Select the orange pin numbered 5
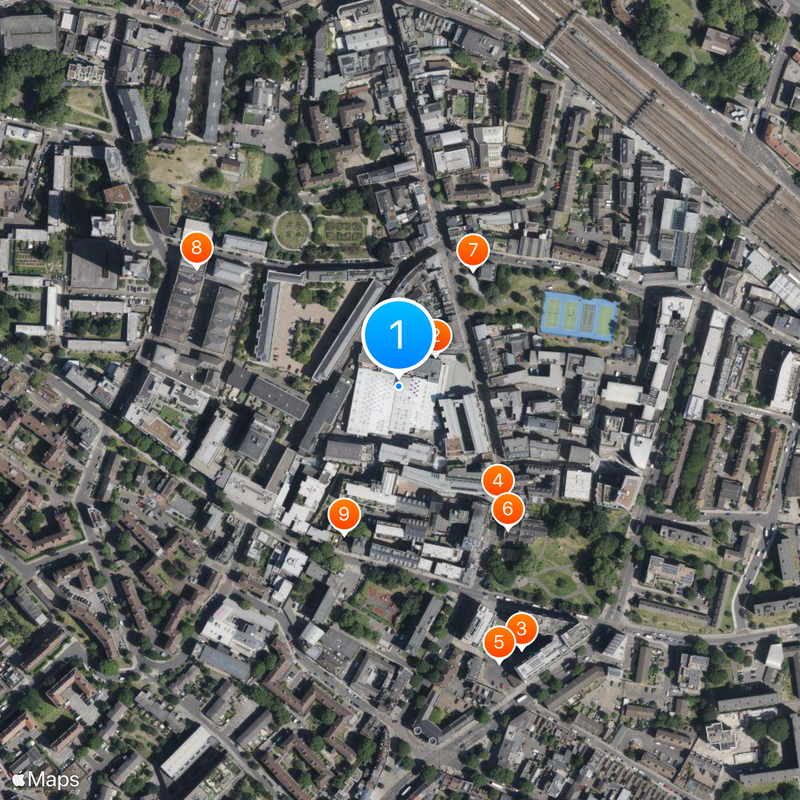Image resolution: width=800 pixels, height=800 pixels. click(x=499, y=642)
